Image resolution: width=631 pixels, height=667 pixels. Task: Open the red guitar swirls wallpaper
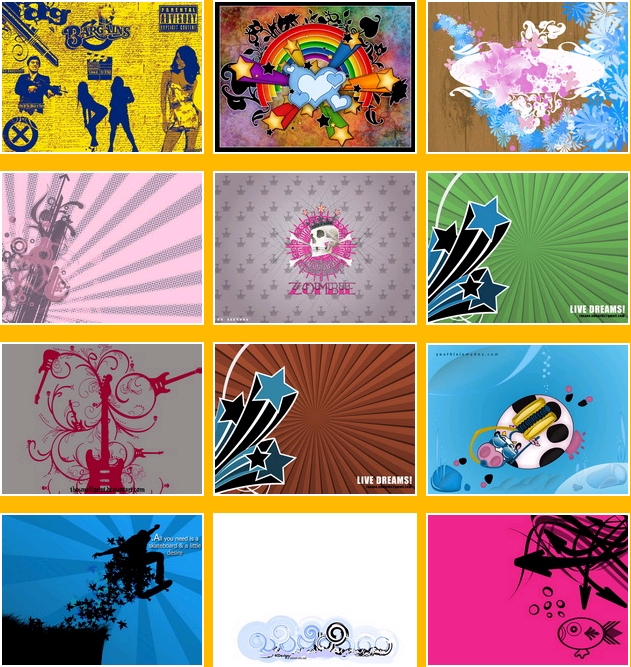click(102, 419)
